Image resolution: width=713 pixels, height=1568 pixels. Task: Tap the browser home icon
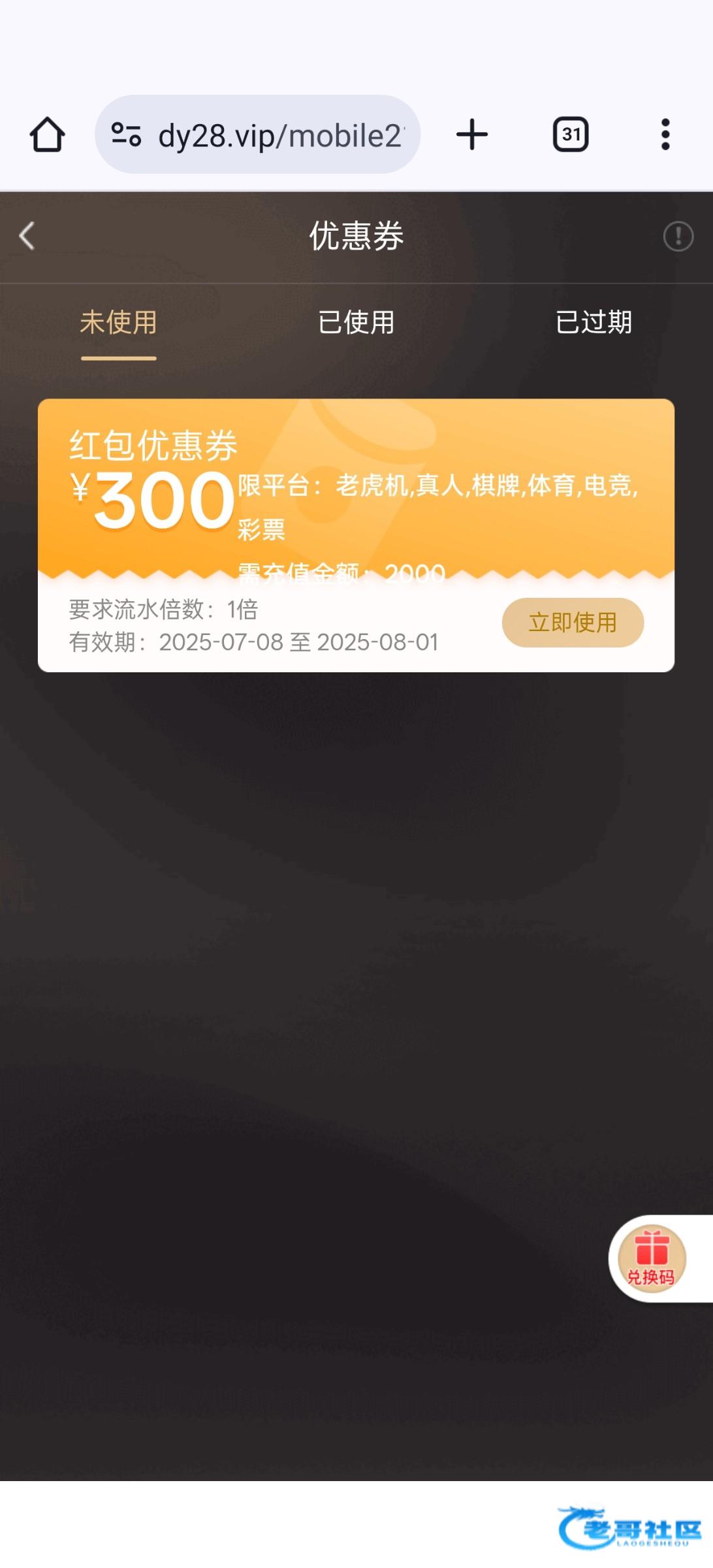tap(47, 135)
